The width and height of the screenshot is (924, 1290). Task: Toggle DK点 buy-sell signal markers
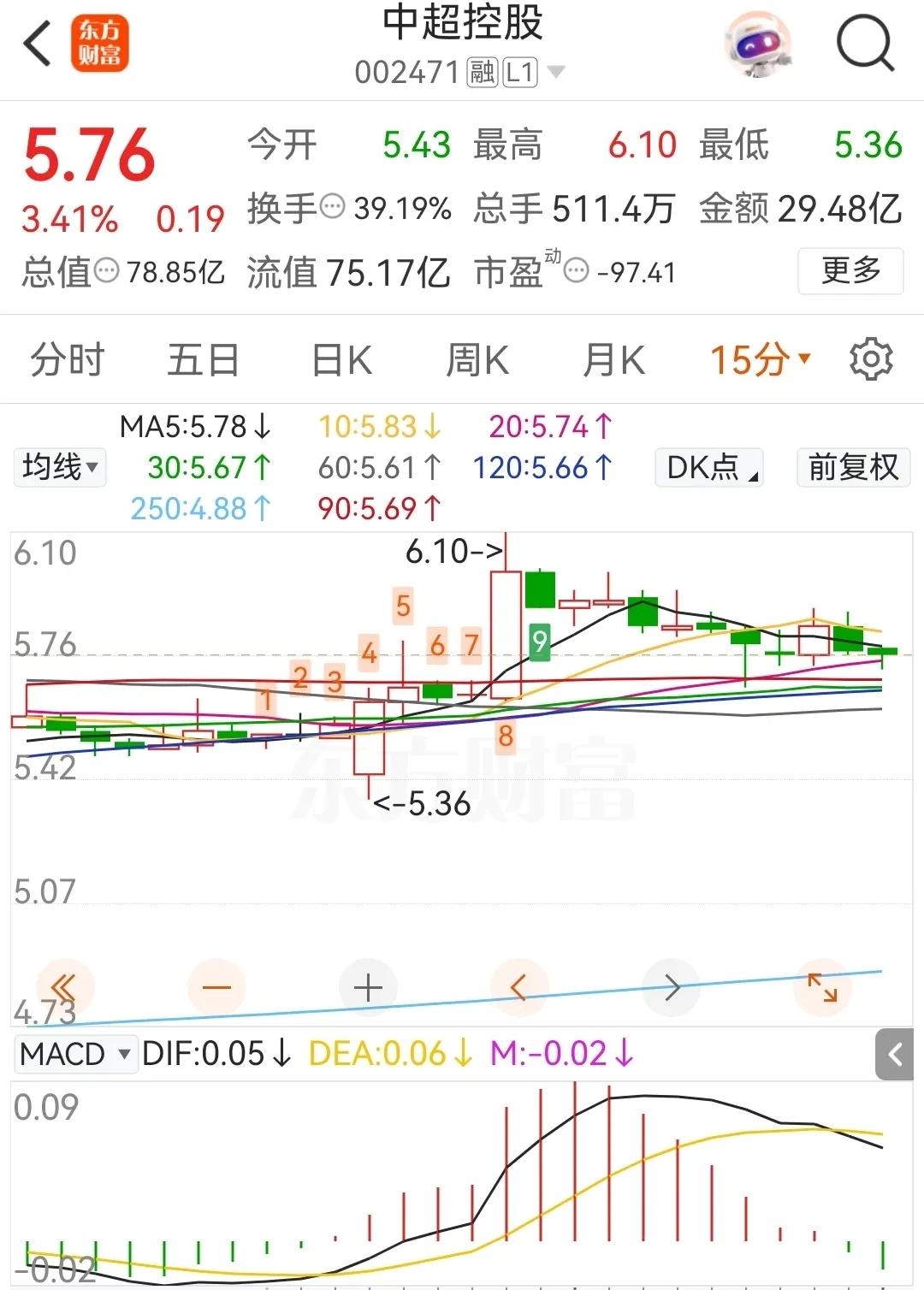point(708,468)
